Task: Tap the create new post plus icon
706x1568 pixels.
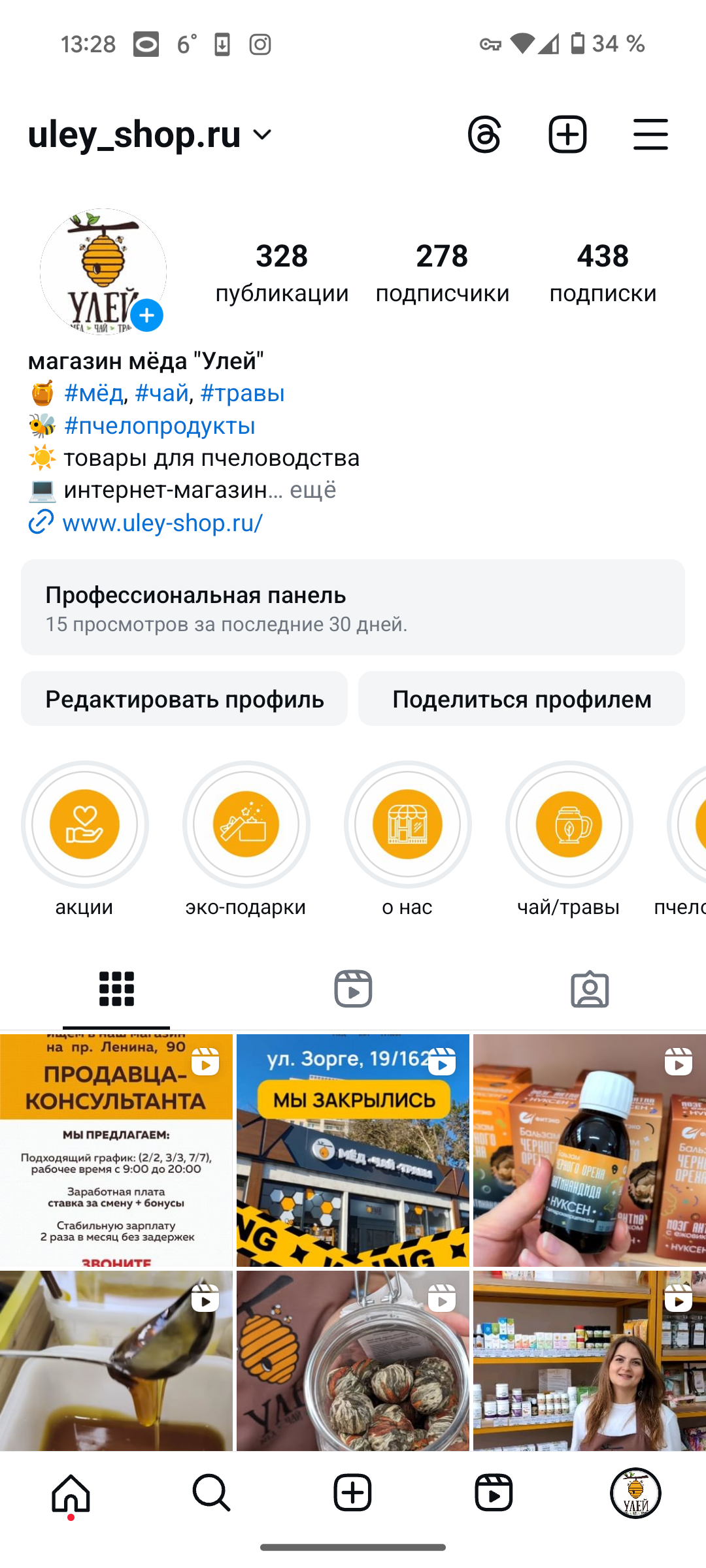Action: 567,135
